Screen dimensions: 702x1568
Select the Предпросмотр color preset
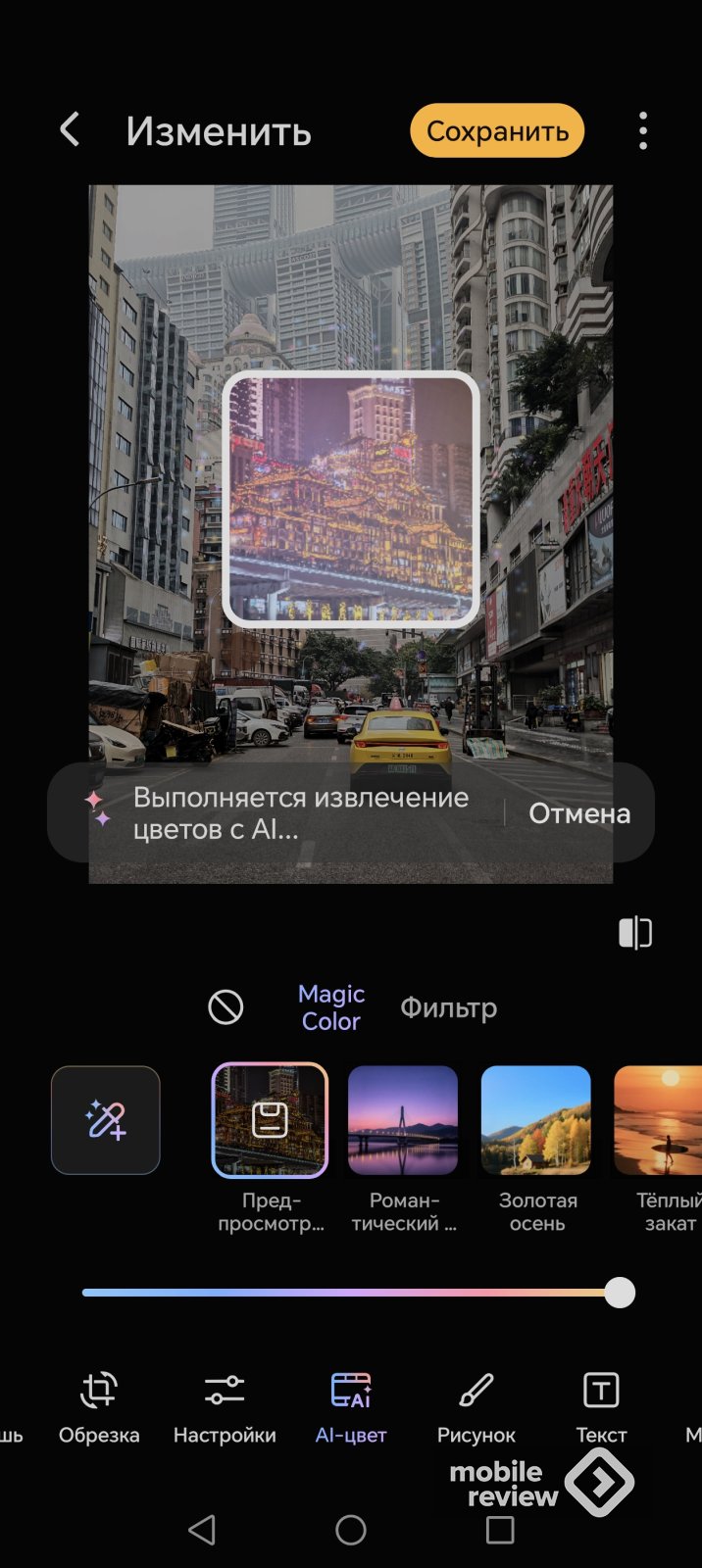(270, 1120)
